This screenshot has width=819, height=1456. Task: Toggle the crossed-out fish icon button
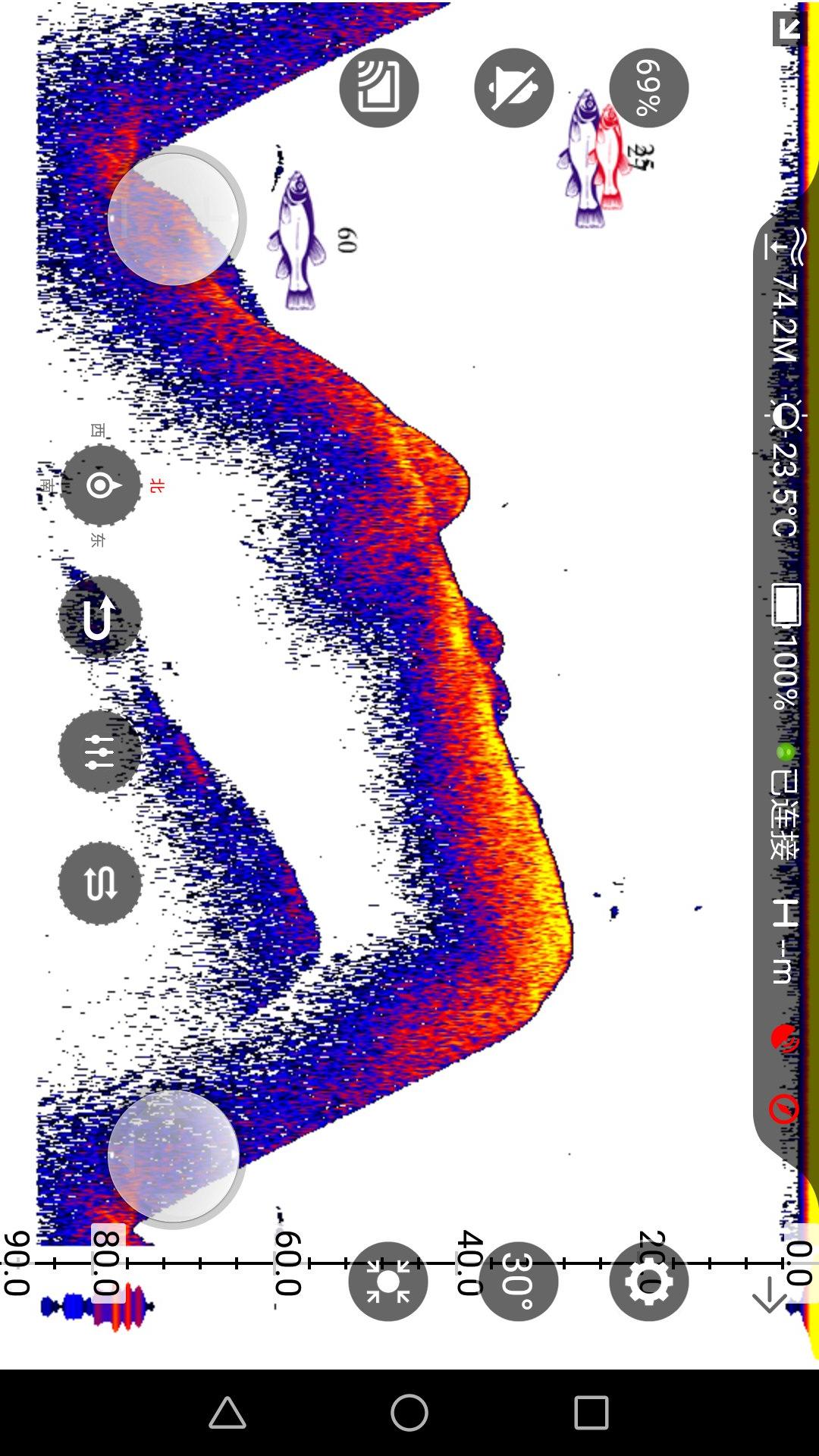click(513, 88)
